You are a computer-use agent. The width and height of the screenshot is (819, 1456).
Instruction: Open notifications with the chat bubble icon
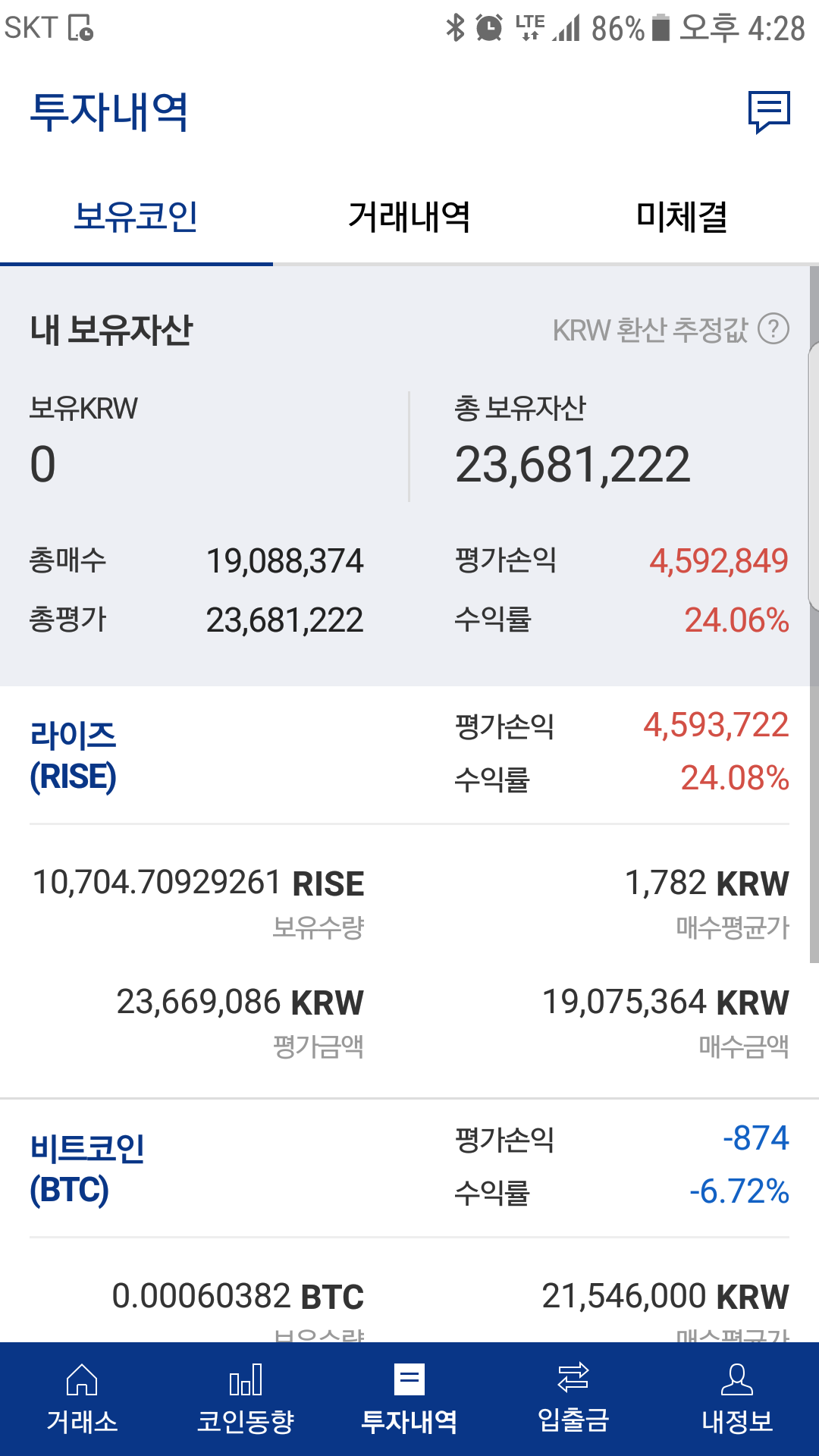(x=767, y=112)
